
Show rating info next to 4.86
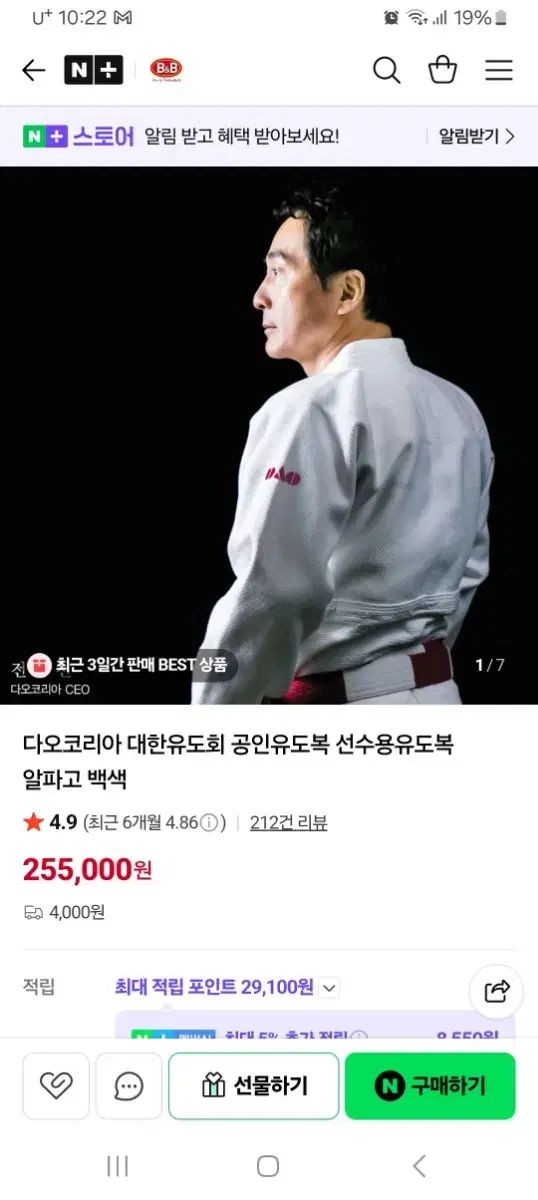click(209, 823)
